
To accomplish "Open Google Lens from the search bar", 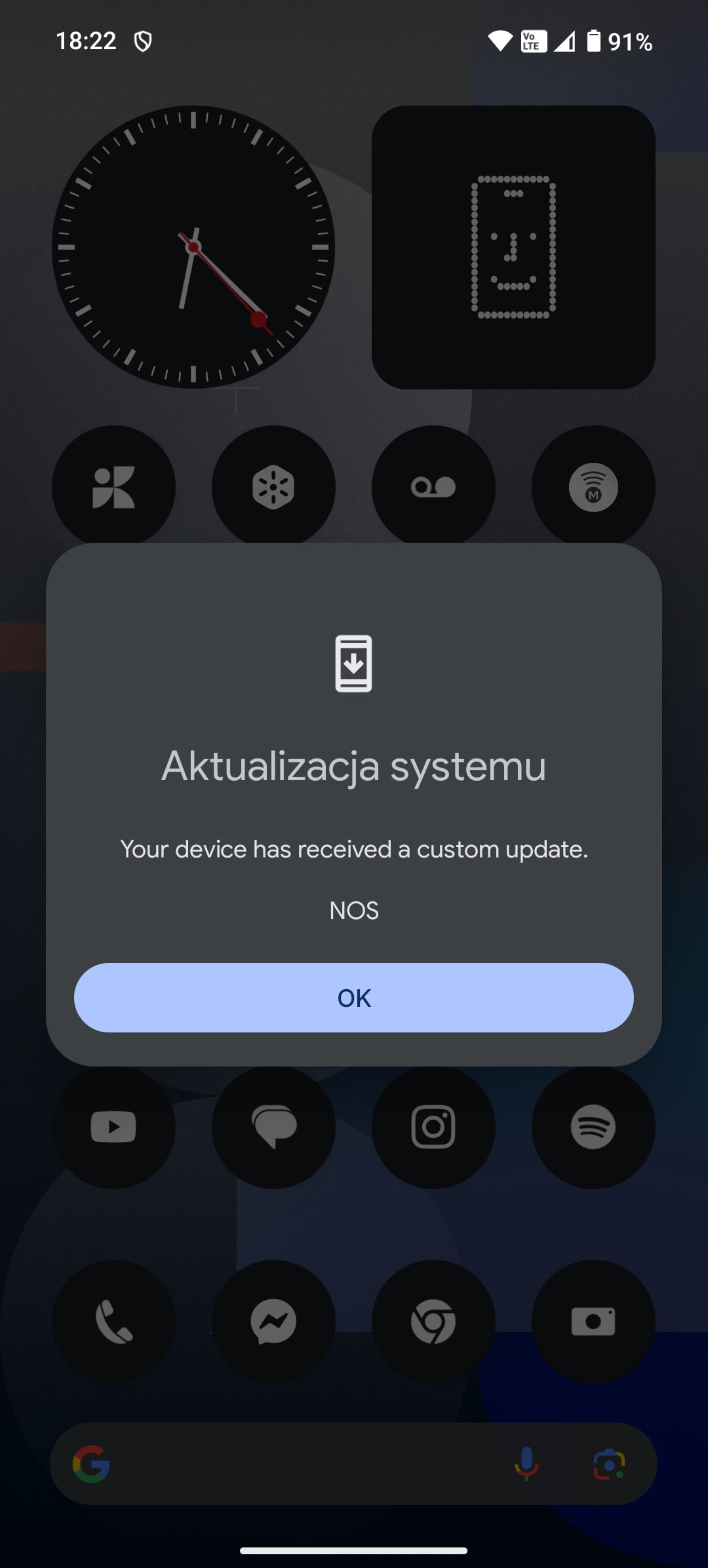I will click(x=609, y=1464).
